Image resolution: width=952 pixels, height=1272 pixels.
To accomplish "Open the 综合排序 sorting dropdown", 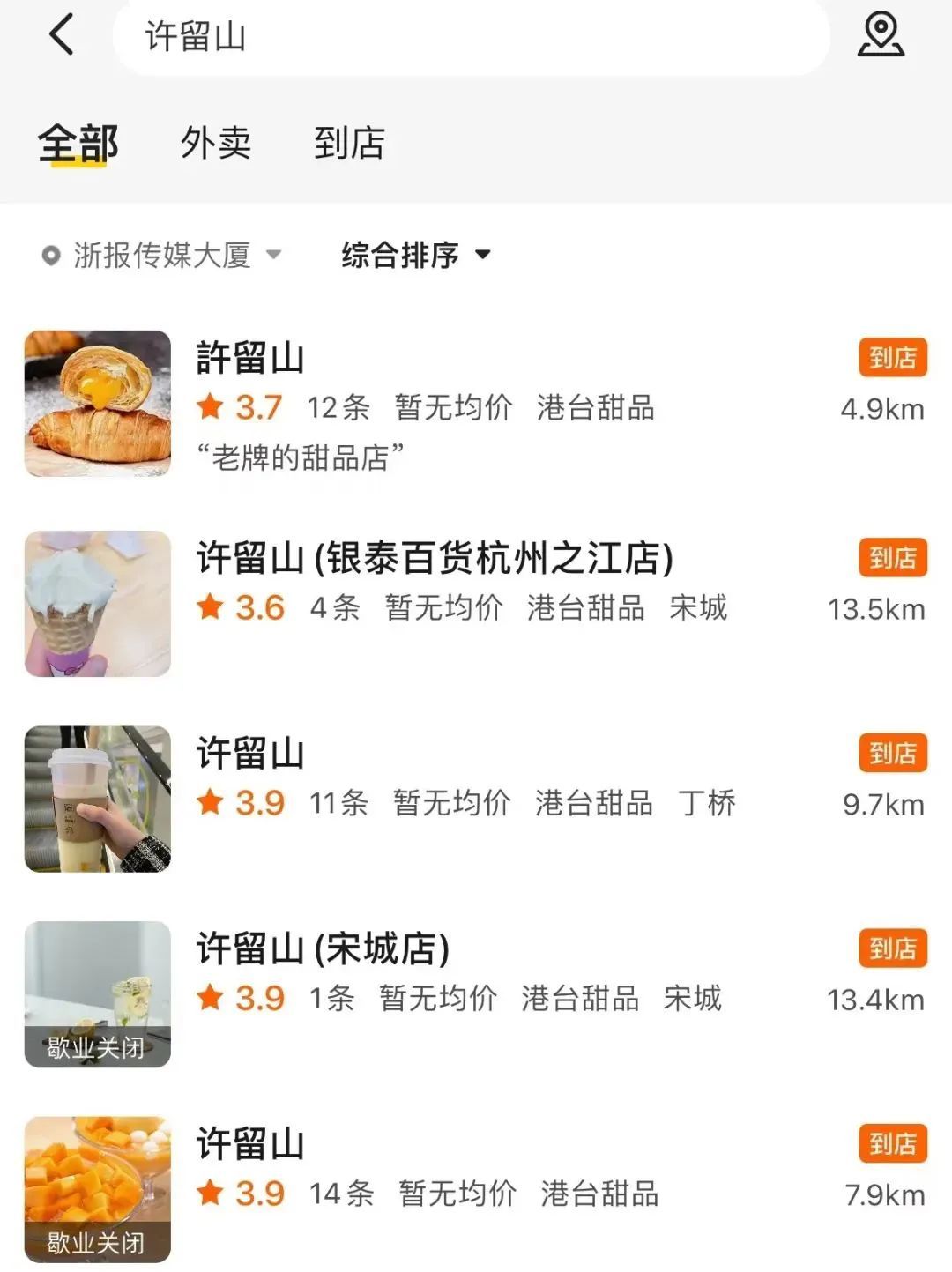I will coord(415,256).
